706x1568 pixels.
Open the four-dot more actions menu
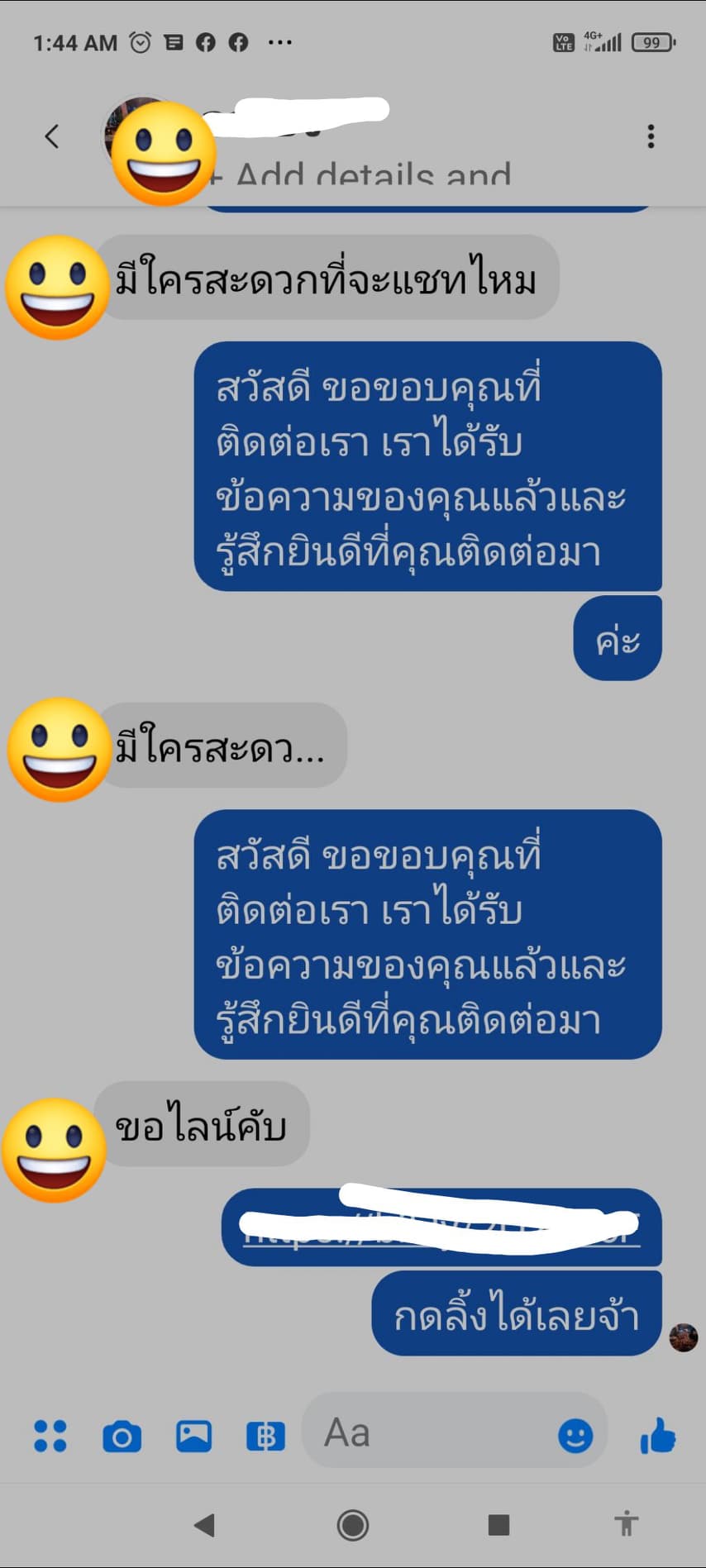[x=50, y=1436]
